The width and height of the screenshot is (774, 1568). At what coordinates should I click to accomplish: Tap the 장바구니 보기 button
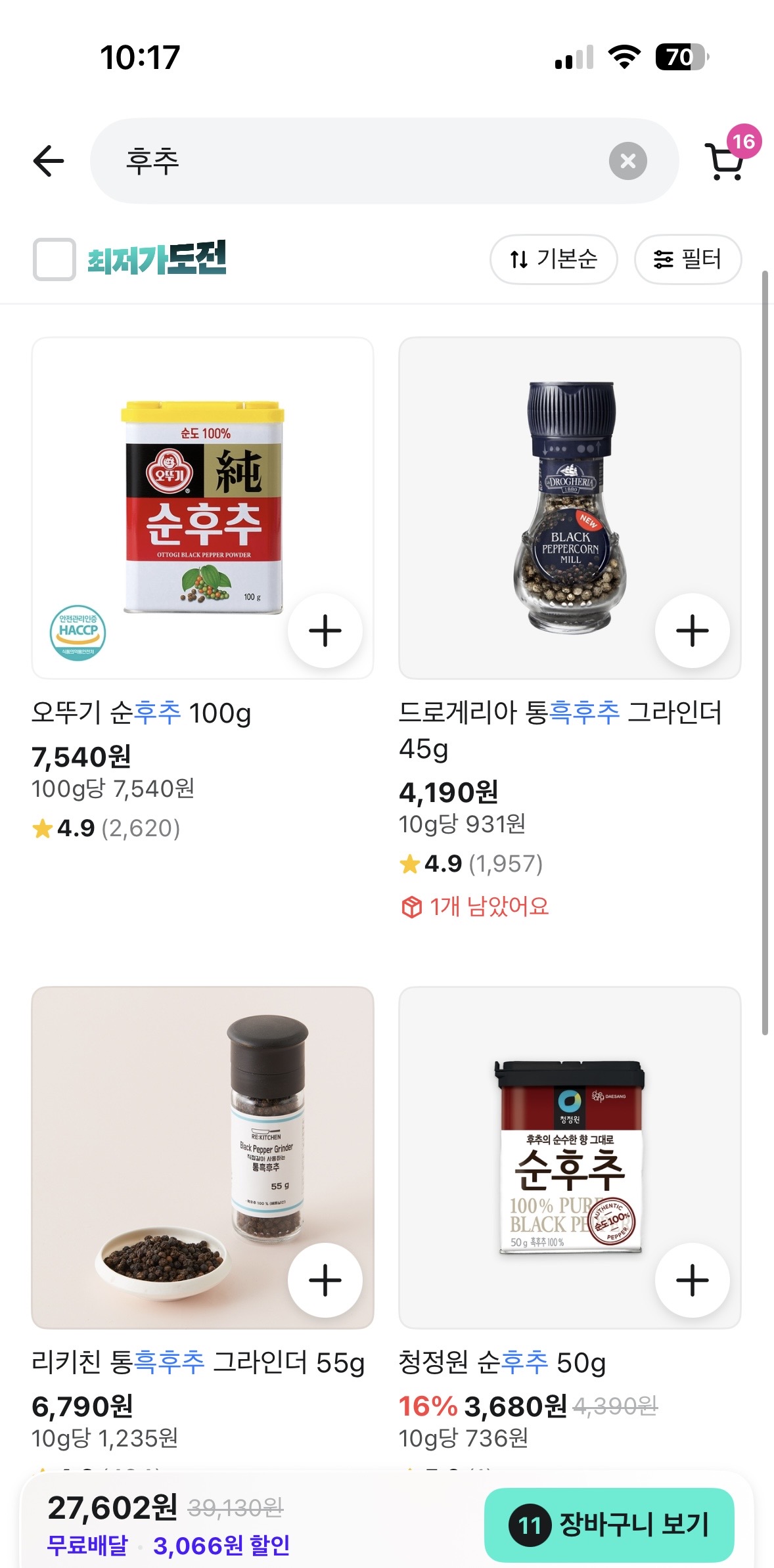click(609, 1525)
